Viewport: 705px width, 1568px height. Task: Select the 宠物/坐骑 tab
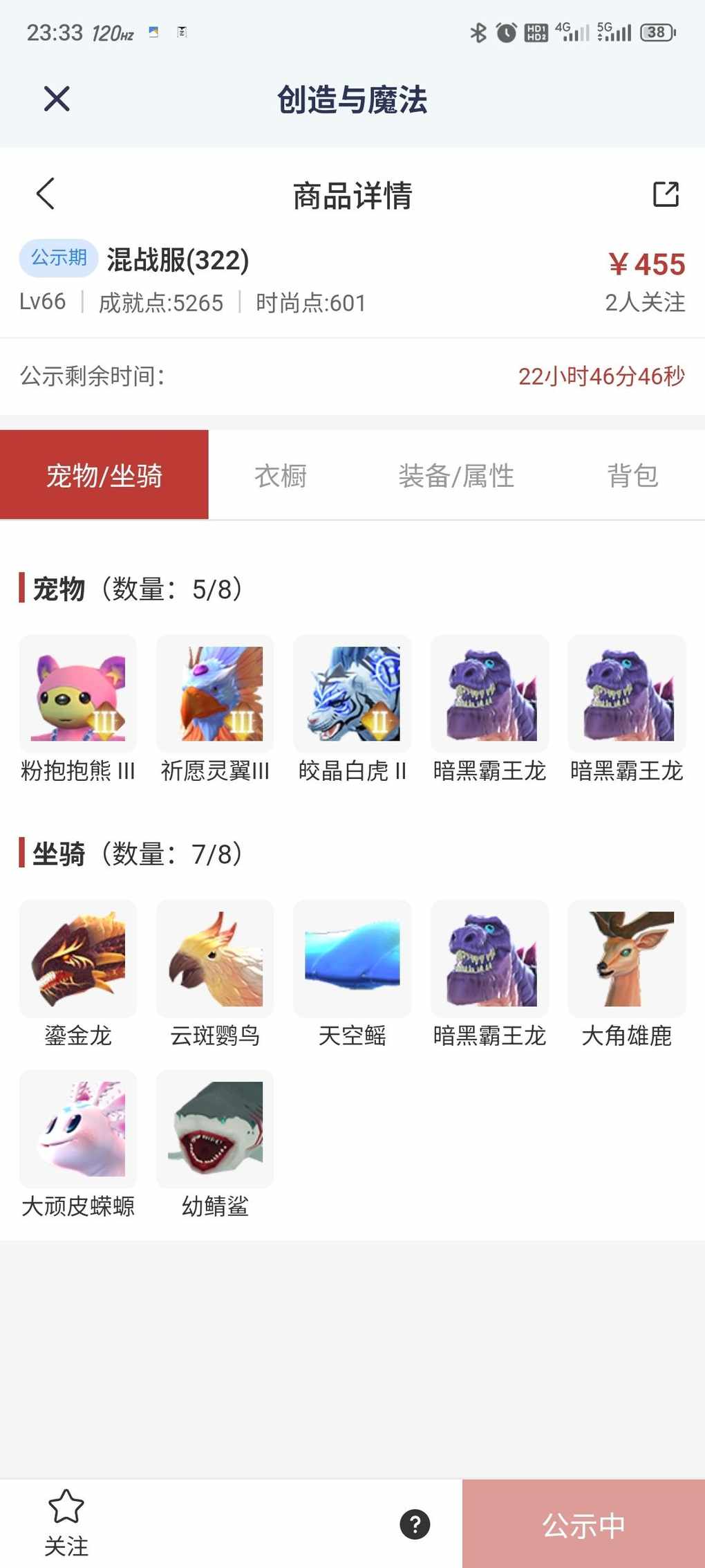pyautogui.click(x=104, y=476)
